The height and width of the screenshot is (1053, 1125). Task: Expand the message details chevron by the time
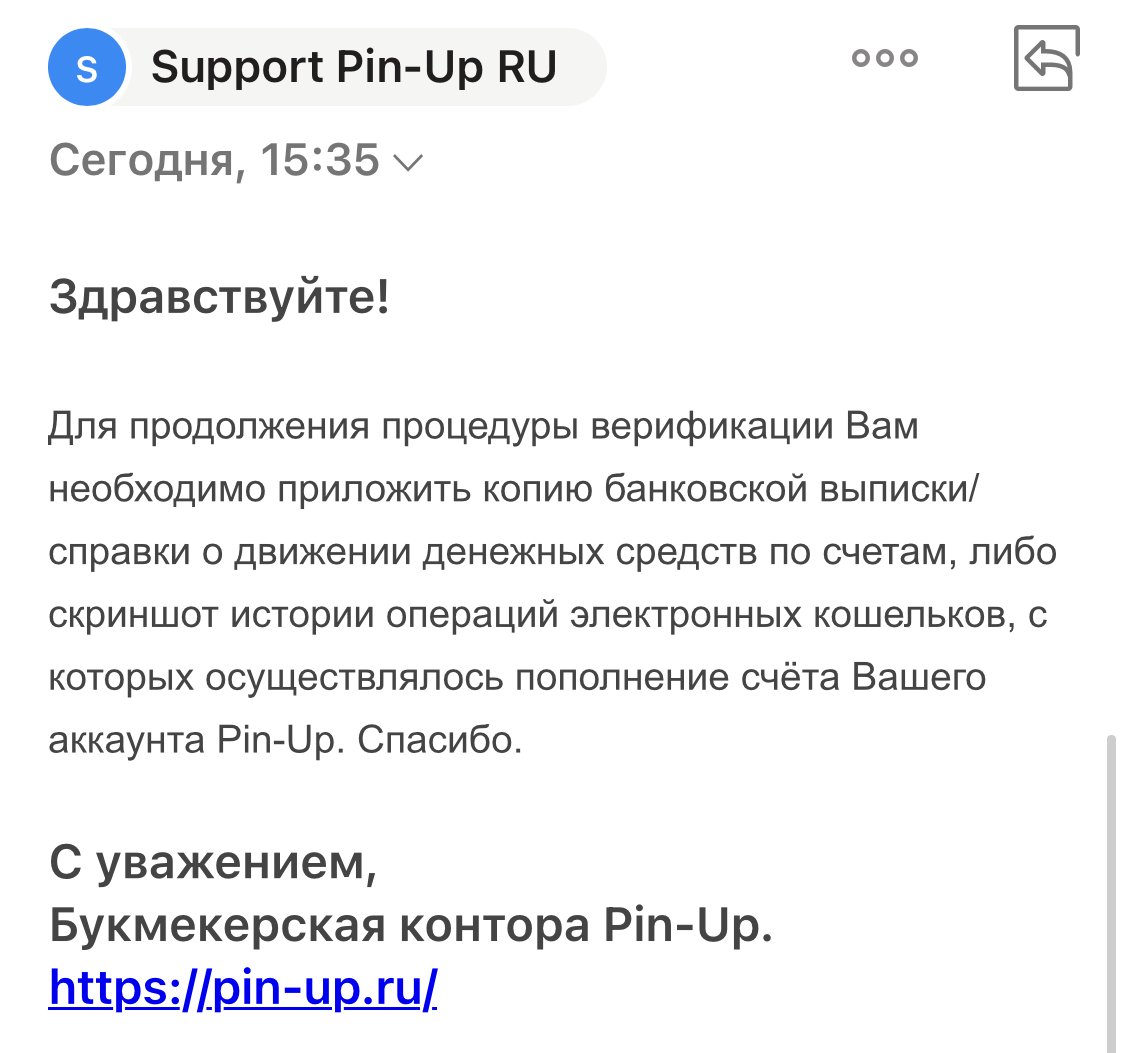point(410,162)
